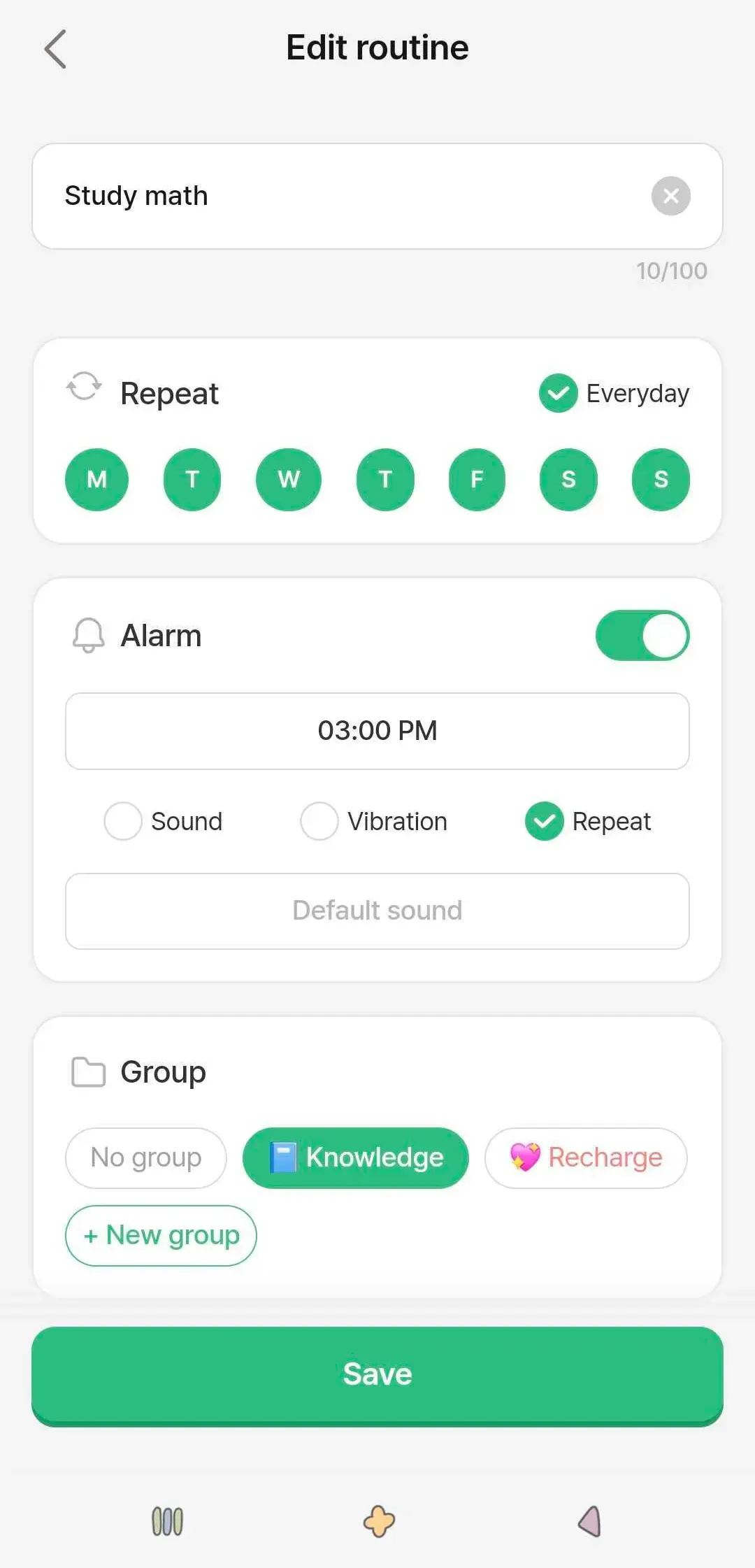Uncheck the alarm Repeat option
The image size is (755, 1568).
pyautogui.click(x=544, y=821)
